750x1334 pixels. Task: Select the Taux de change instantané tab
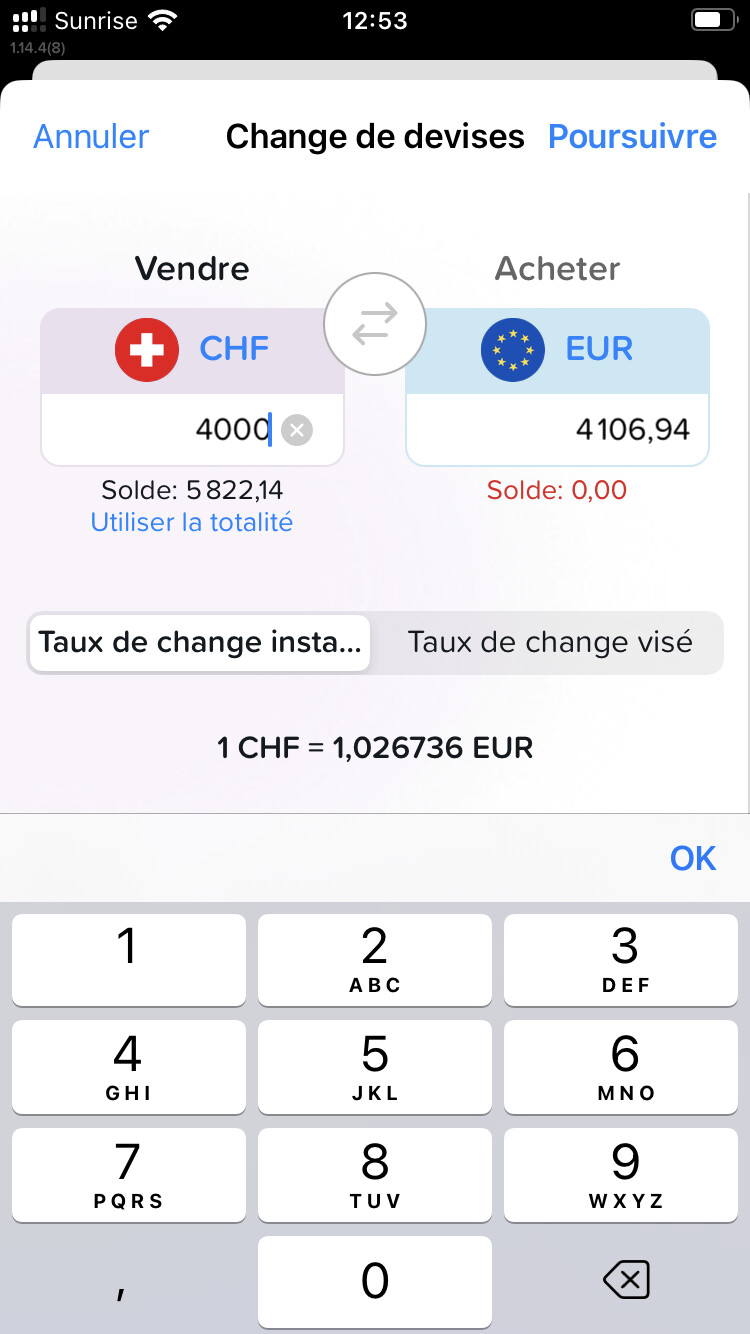200,642
